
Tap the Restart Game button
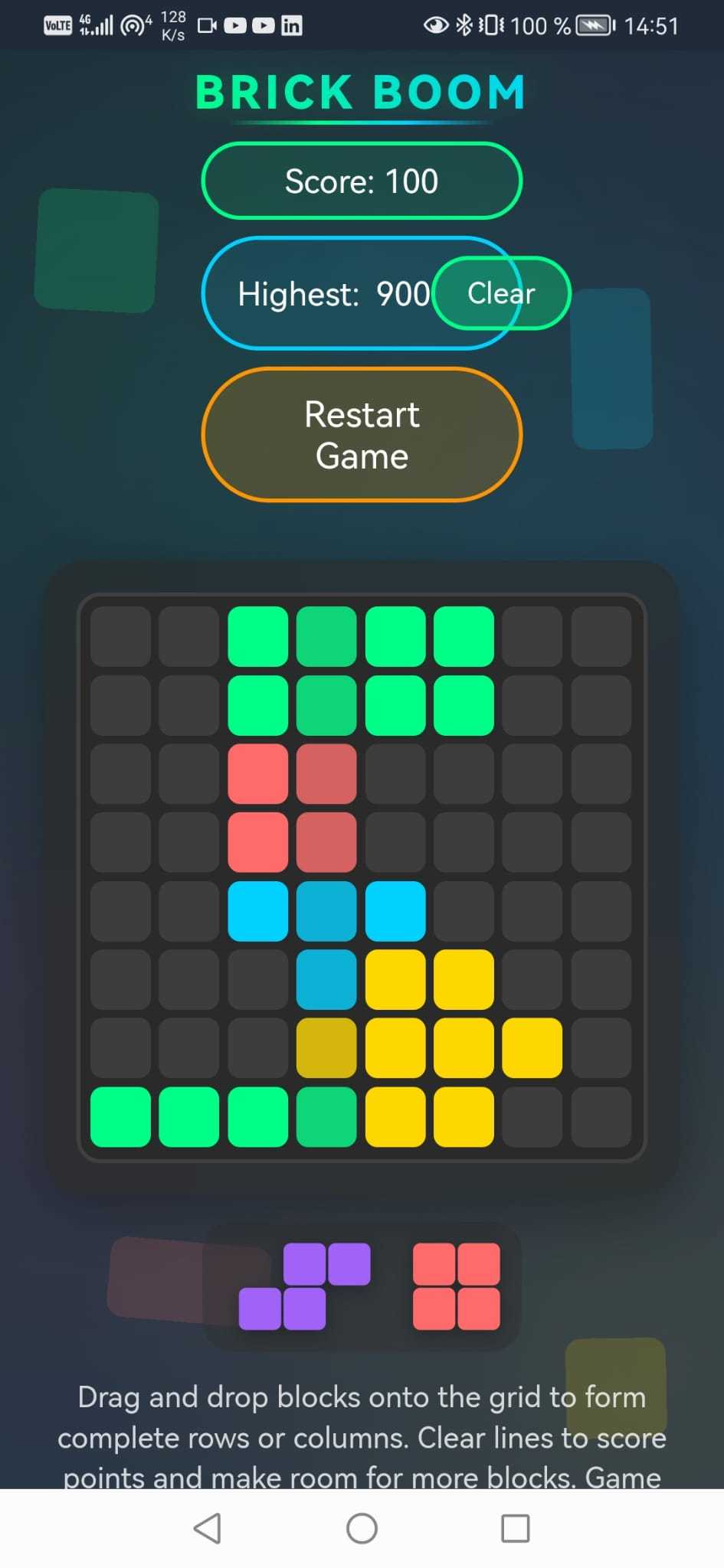click(x=362, y=435)
